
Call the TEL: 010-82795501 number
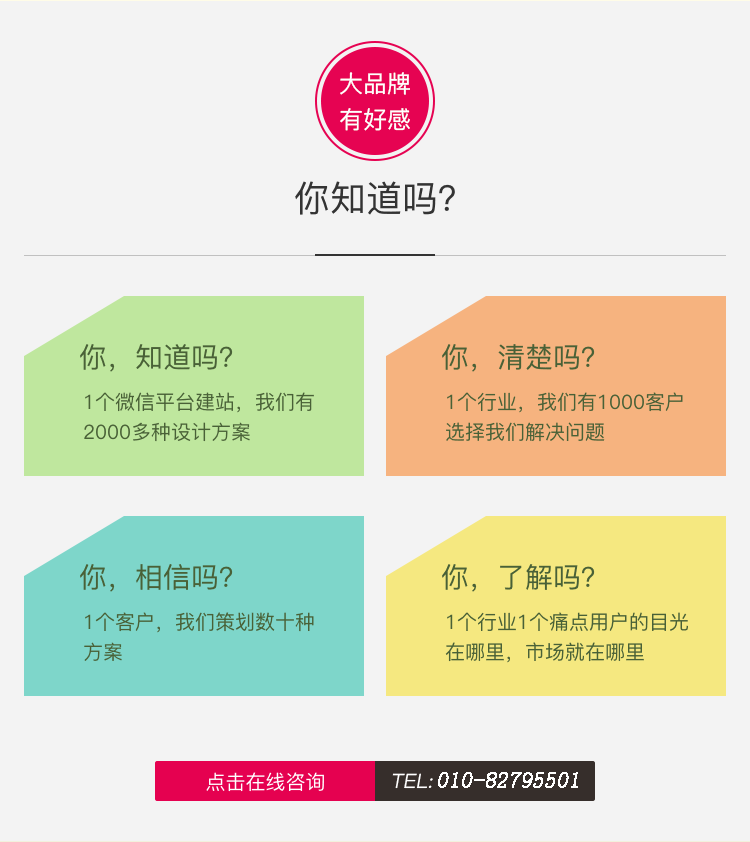pyautogui.click(x=485, y=781)
